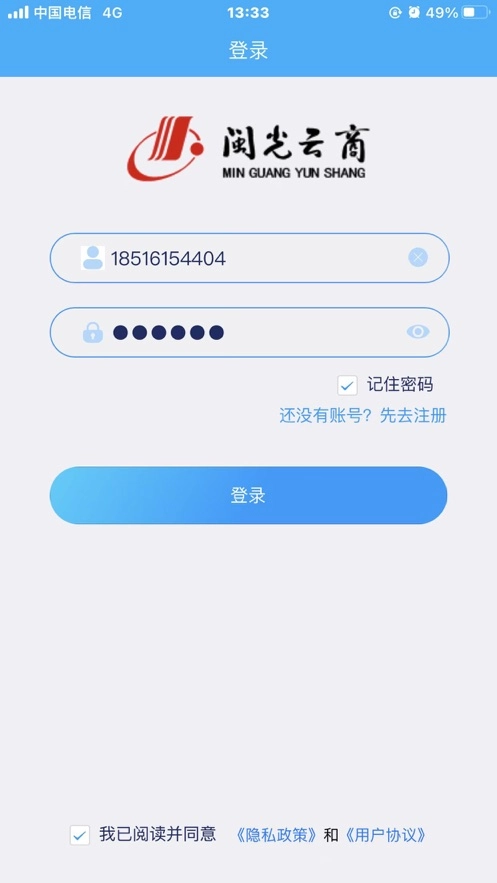The height and width of the screenshot is (883, 497).
Task: Open the 先去注册 registration link
Action: pos(413,416)
